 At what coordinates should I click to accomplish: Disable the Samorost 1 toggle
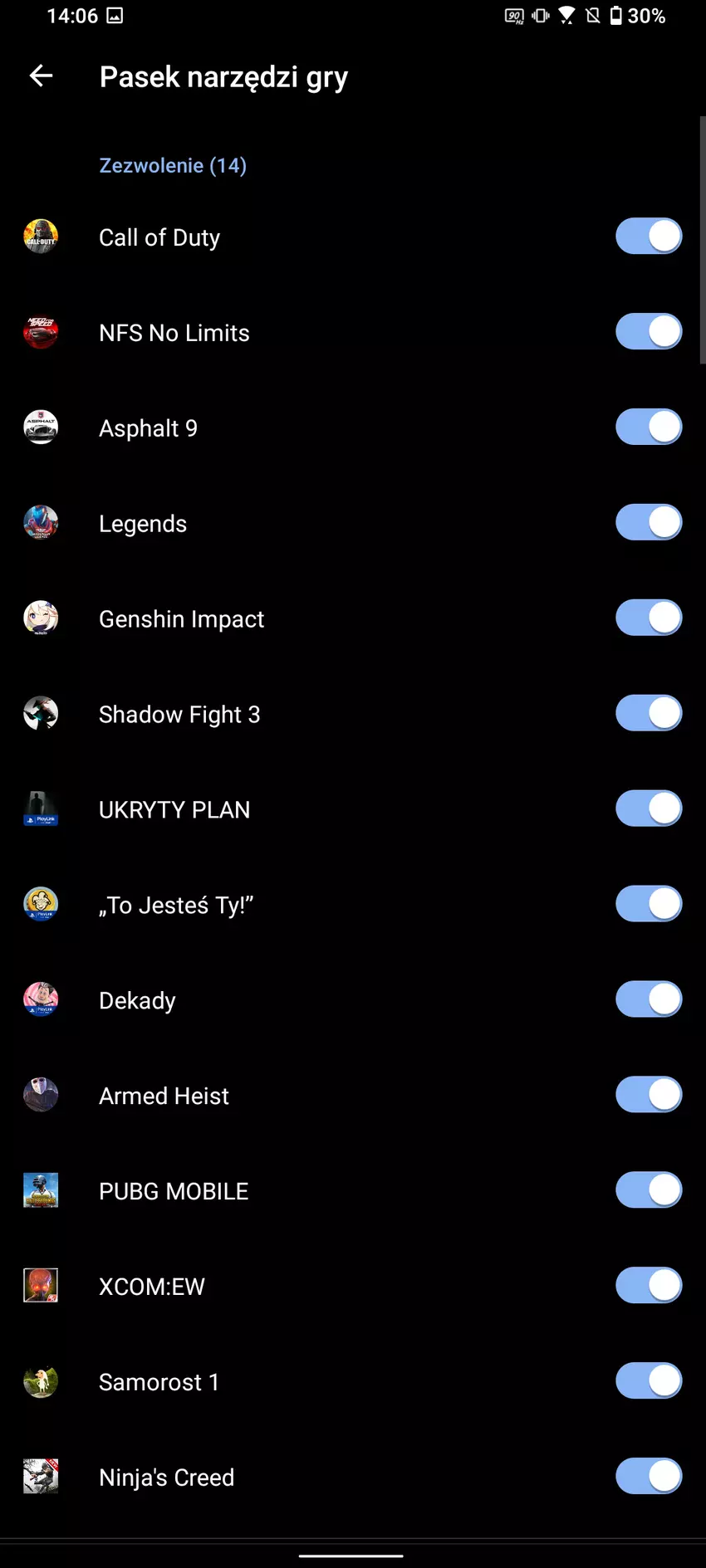point(648,1381)
